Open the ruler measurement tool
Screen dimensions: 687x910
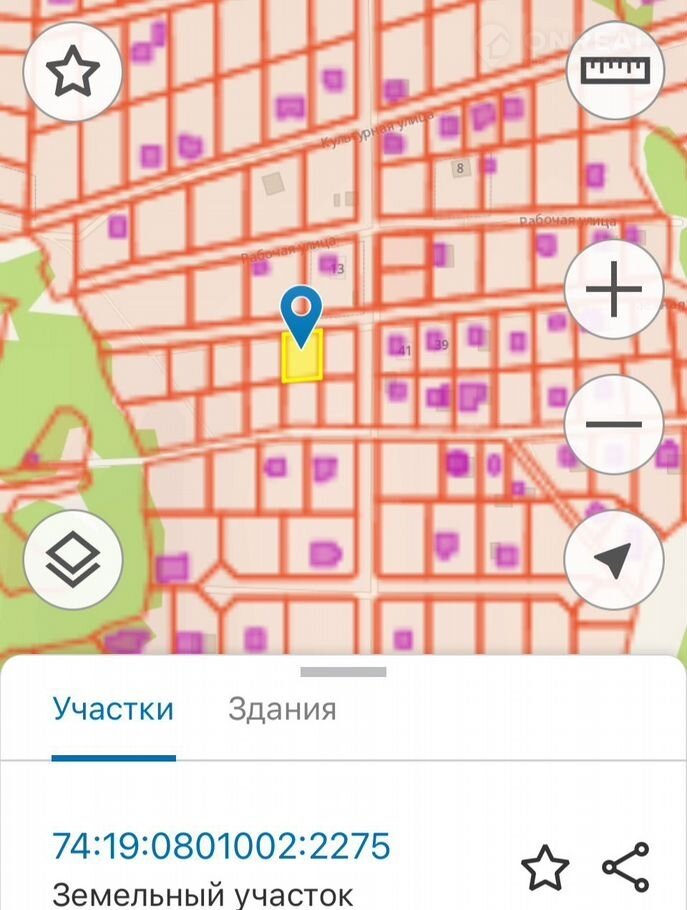[x=615, y=70]
